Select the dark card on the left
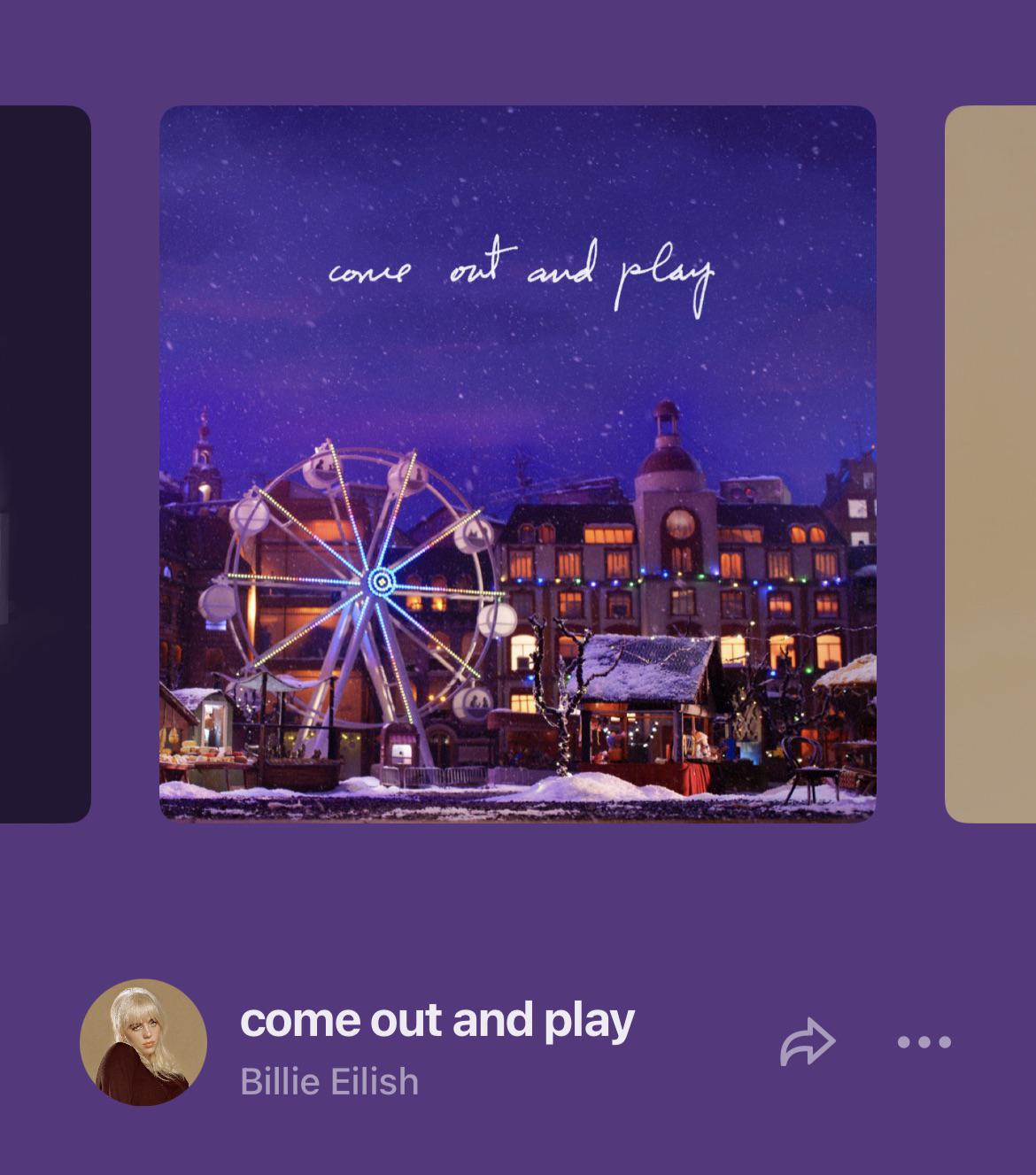 click(44, 464)
